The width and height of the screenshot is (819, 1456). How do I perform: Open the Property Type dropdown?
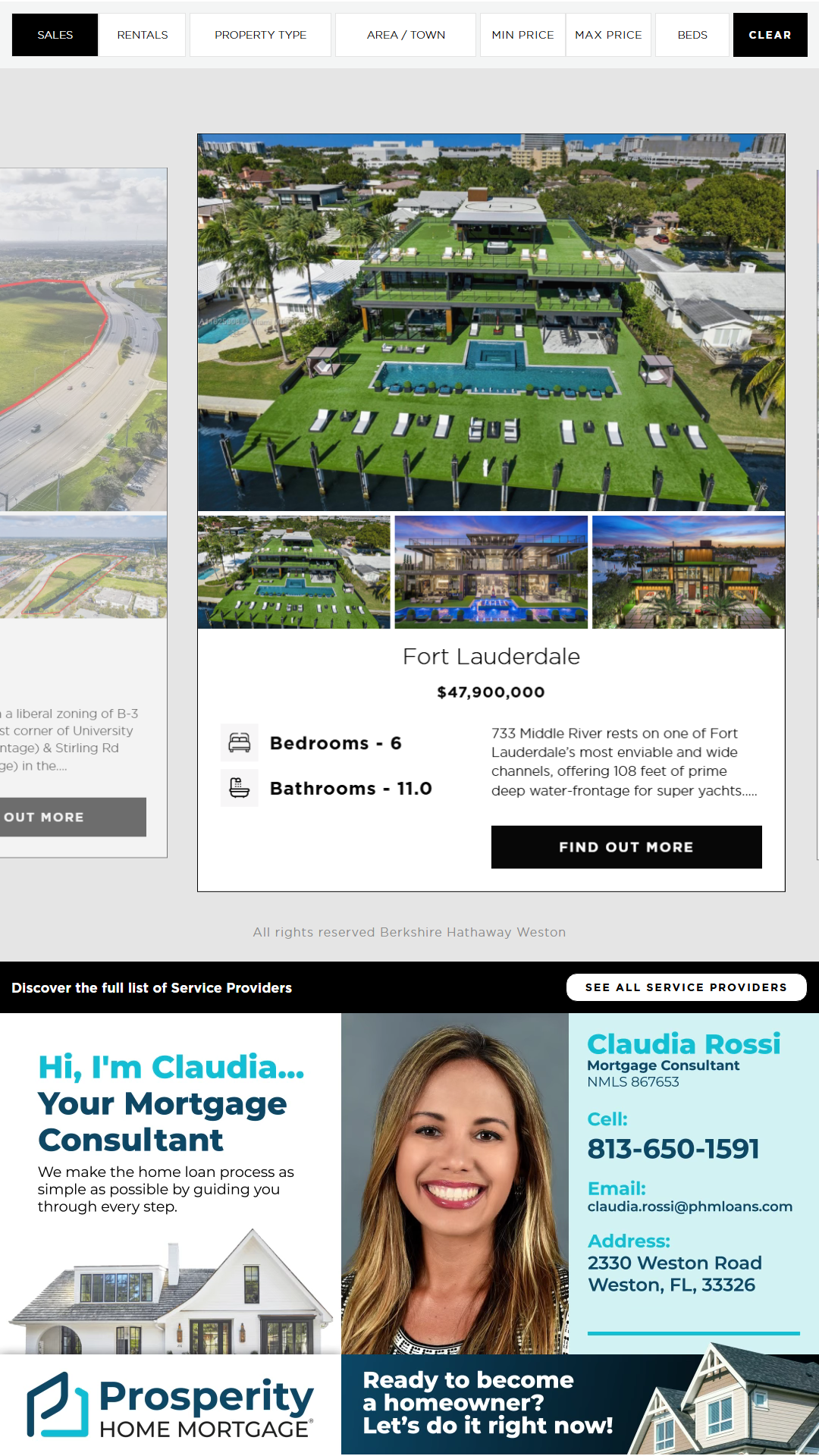[x=260, y=35]
